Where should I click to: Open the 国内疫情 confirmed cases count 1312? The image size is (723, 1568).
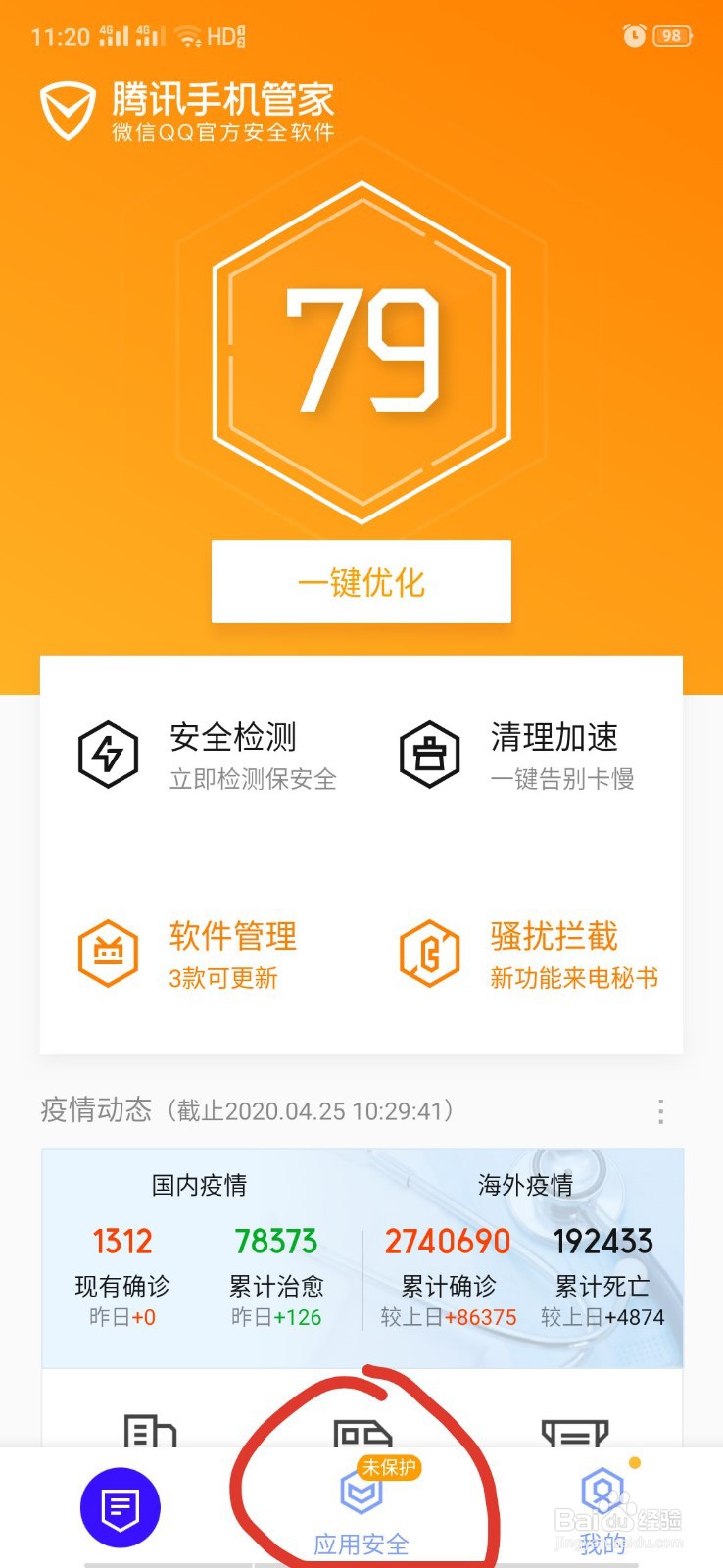pyautogui.click(x=121, y=1242)
